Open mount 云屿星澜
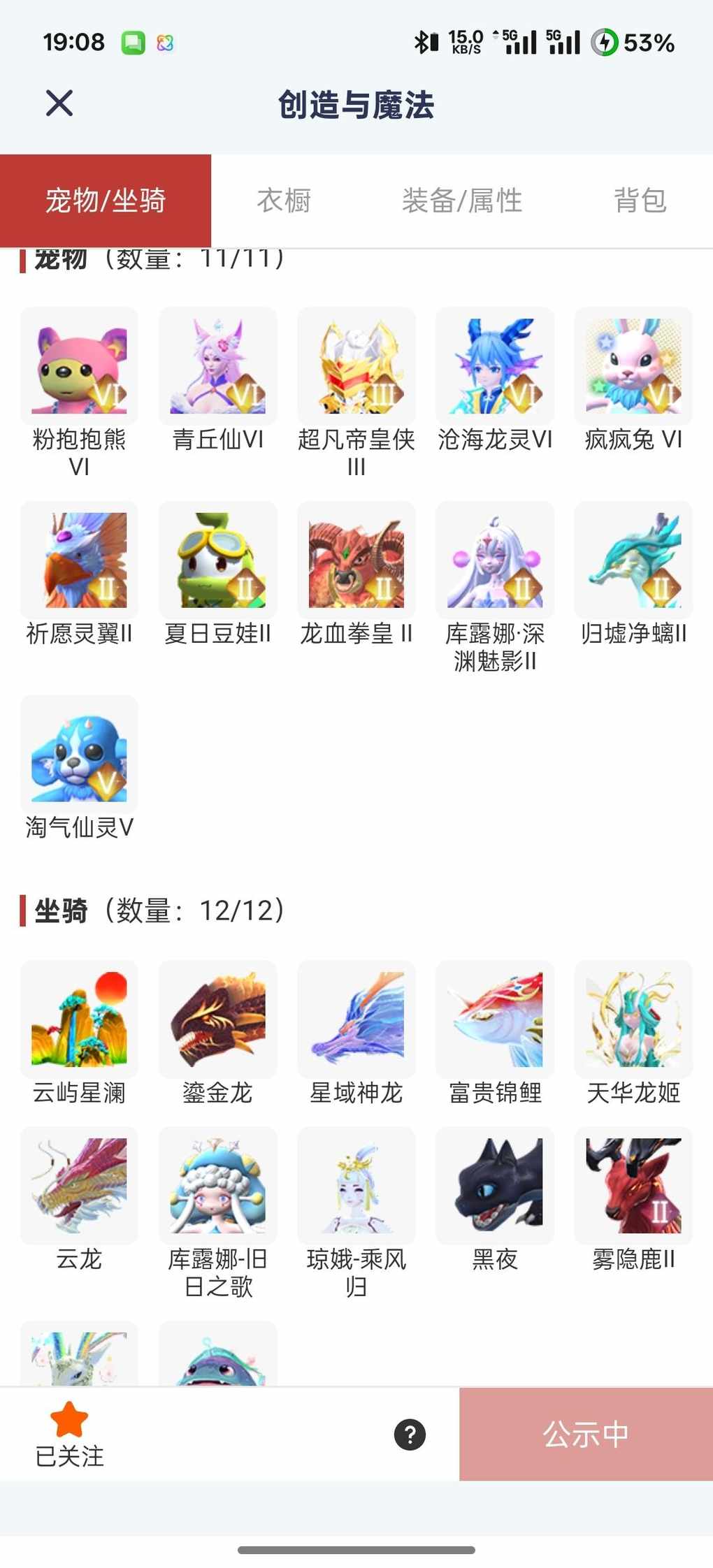The width and height of the screenshot is (713, 1568). coord(79,1019)
